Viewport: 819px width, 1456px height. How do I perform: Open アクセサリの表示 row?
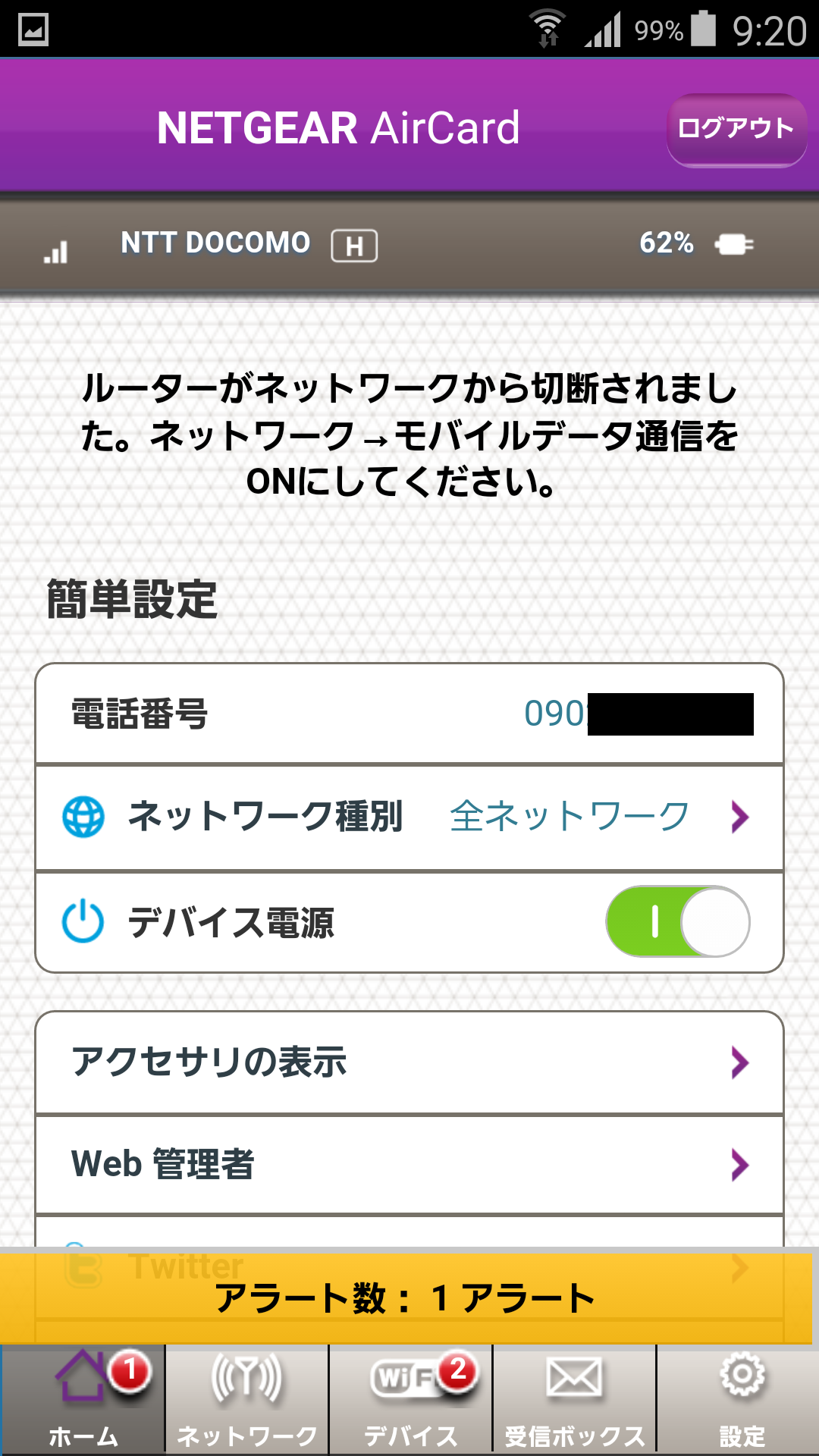409,1062
